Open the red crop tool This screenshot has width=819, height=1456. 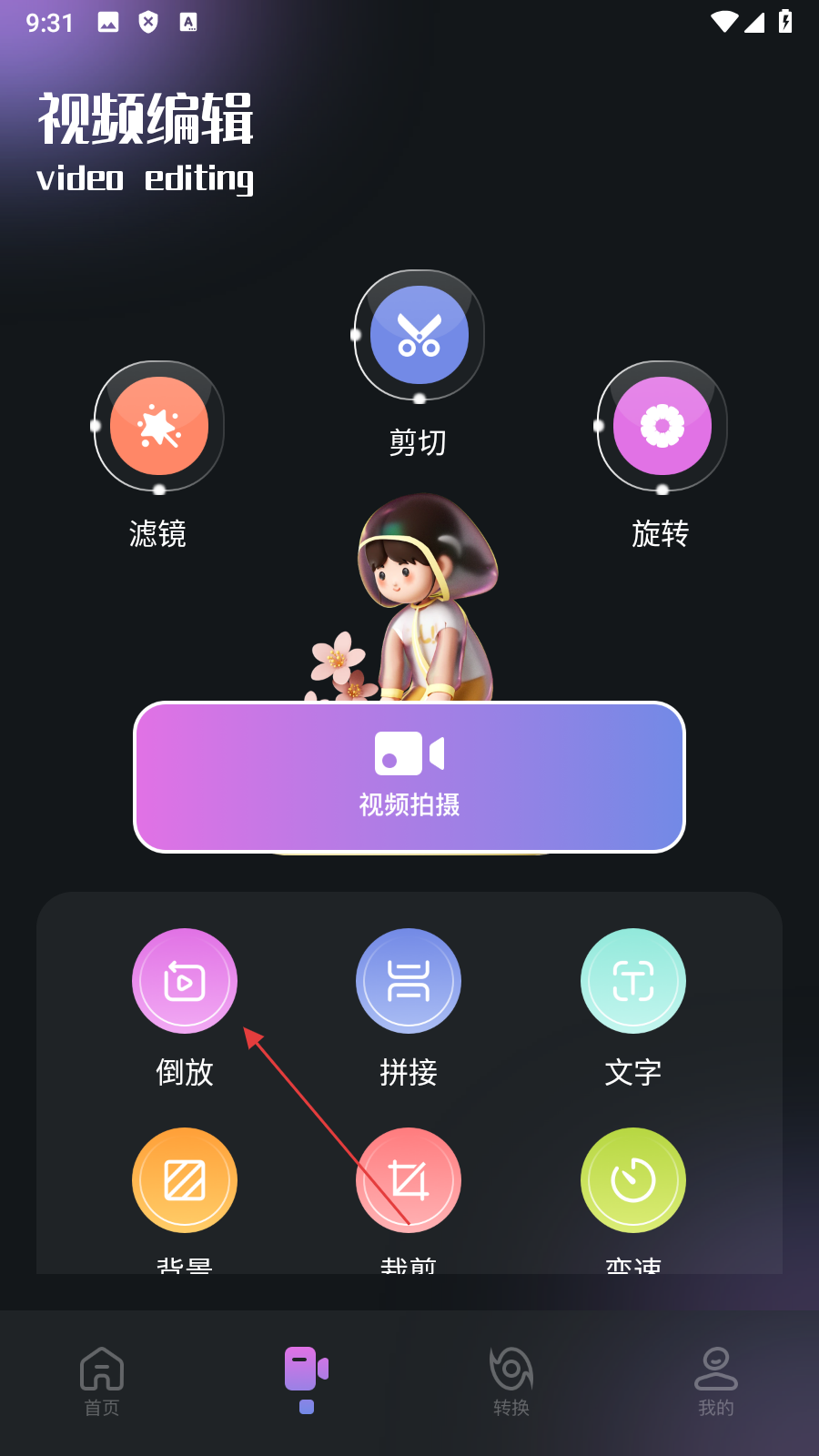(409, 1180)
